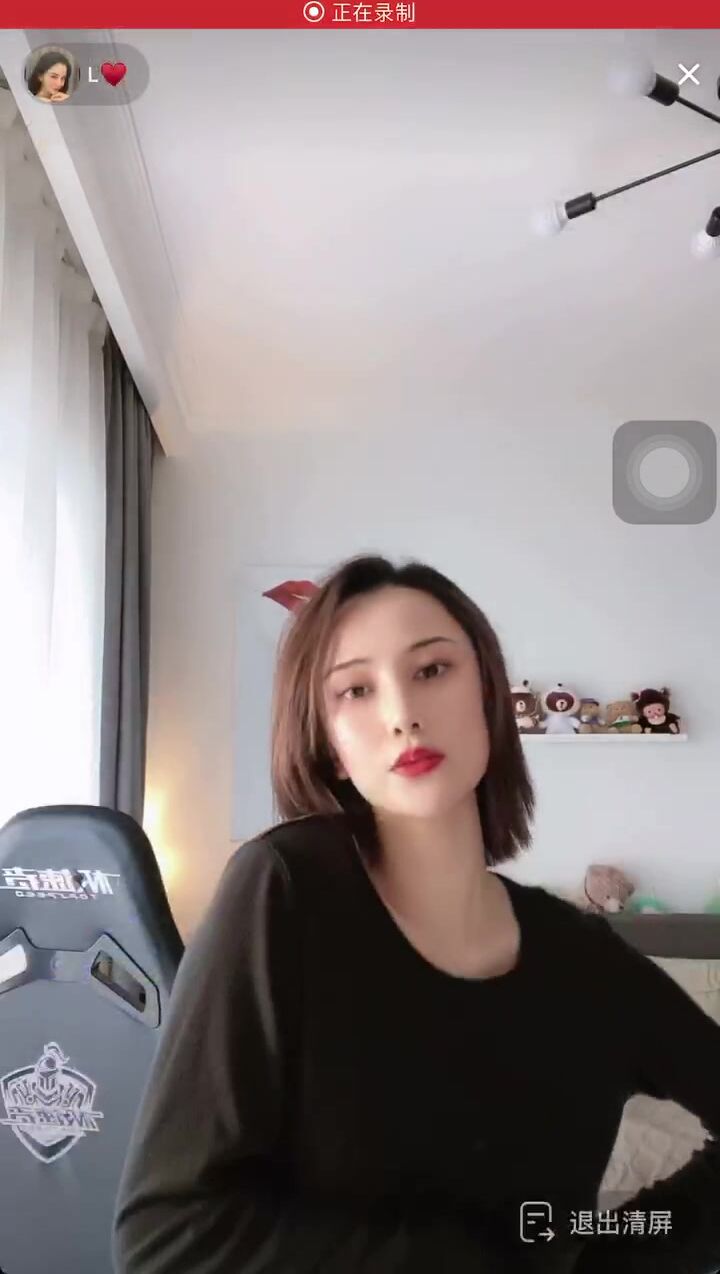Image resolution: width=720 pixels, height=1274 pixels.
Task: Tap the red recording bar (正在录制)
Action: pos(360,13)
